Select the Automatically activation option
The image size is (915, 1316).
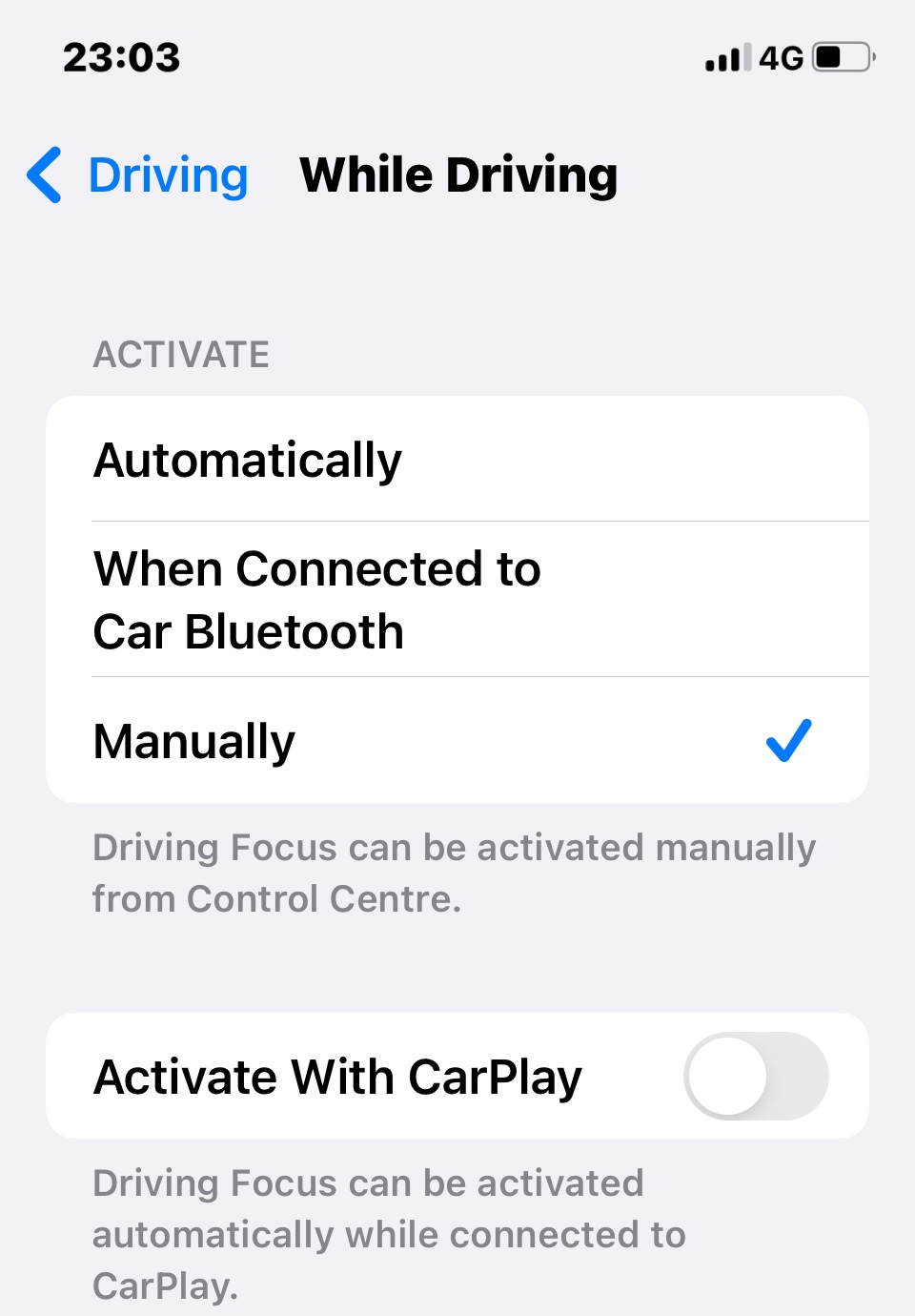click(x=457, y=460)
